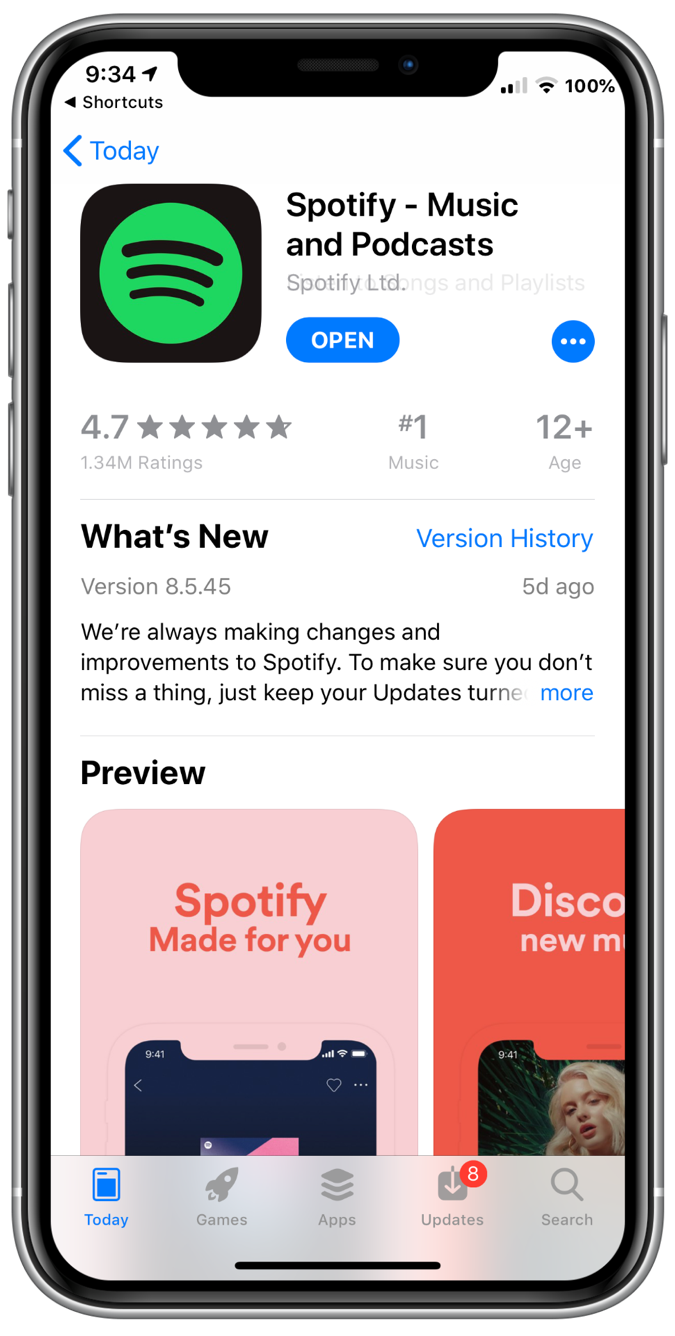View Version History
The image size is (675, 1336).
coord(504,538)
